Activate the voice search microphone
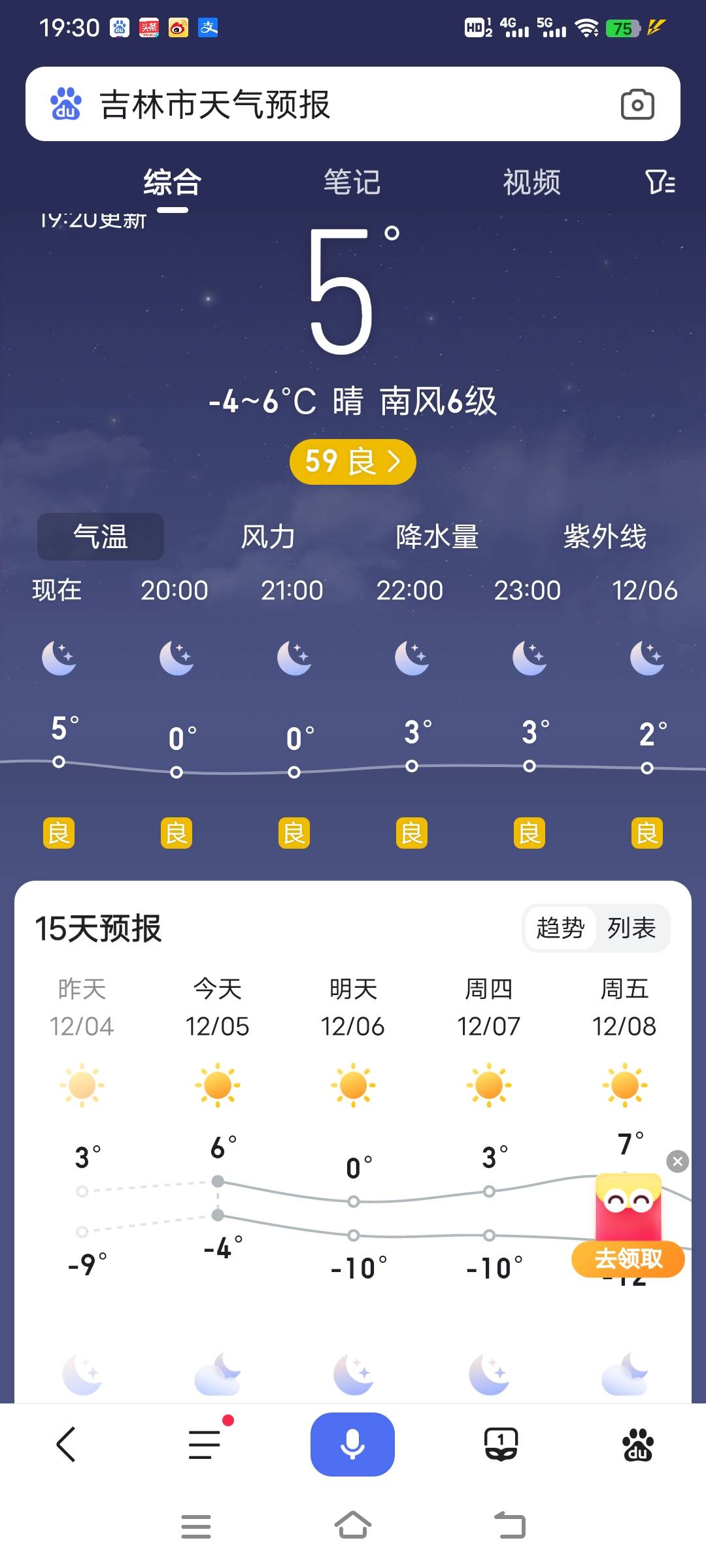Viewport: 706px width, 1568px height. 352,1444
